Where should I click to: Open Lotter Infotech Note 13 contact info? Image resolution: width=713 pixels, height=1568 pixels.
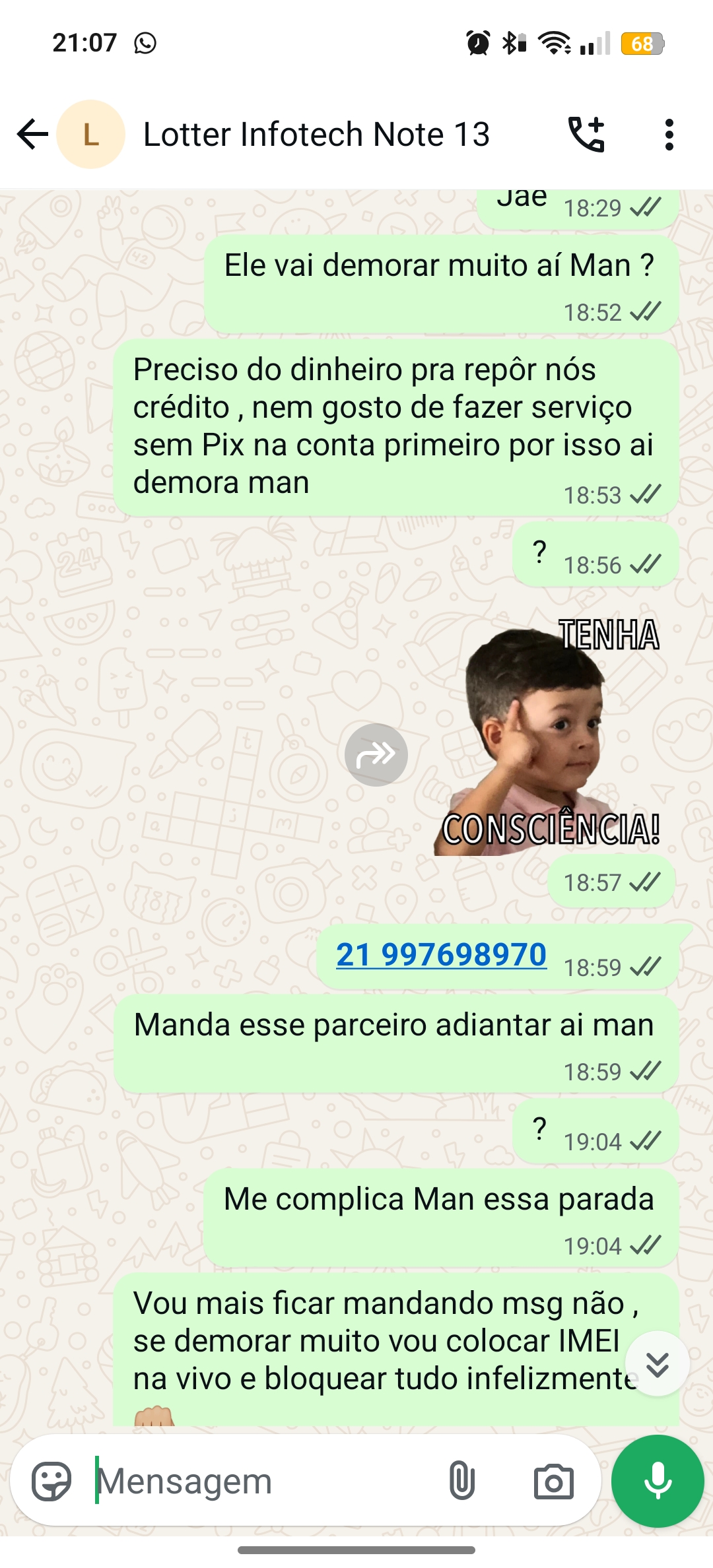tap(316, 135)
